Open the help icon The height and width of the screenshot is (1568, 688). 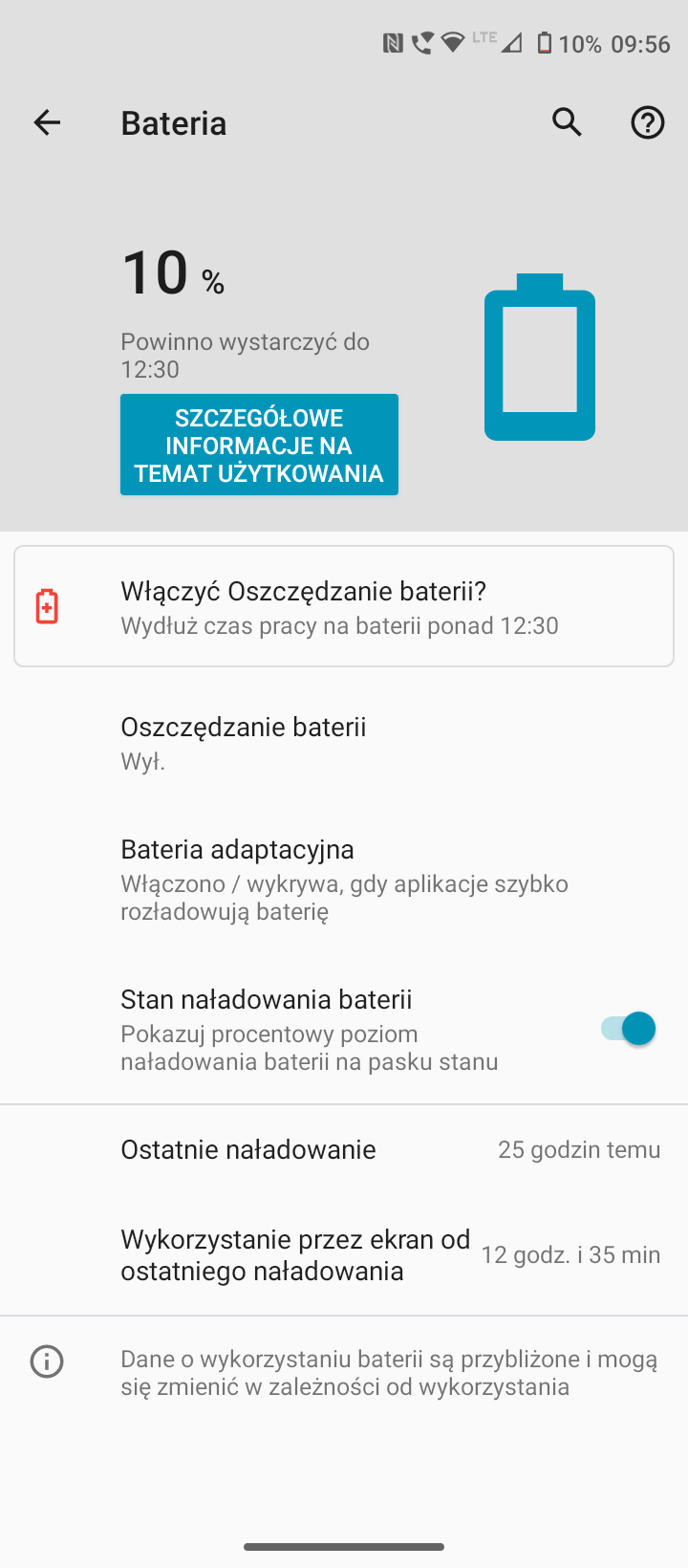pos(647,122)
